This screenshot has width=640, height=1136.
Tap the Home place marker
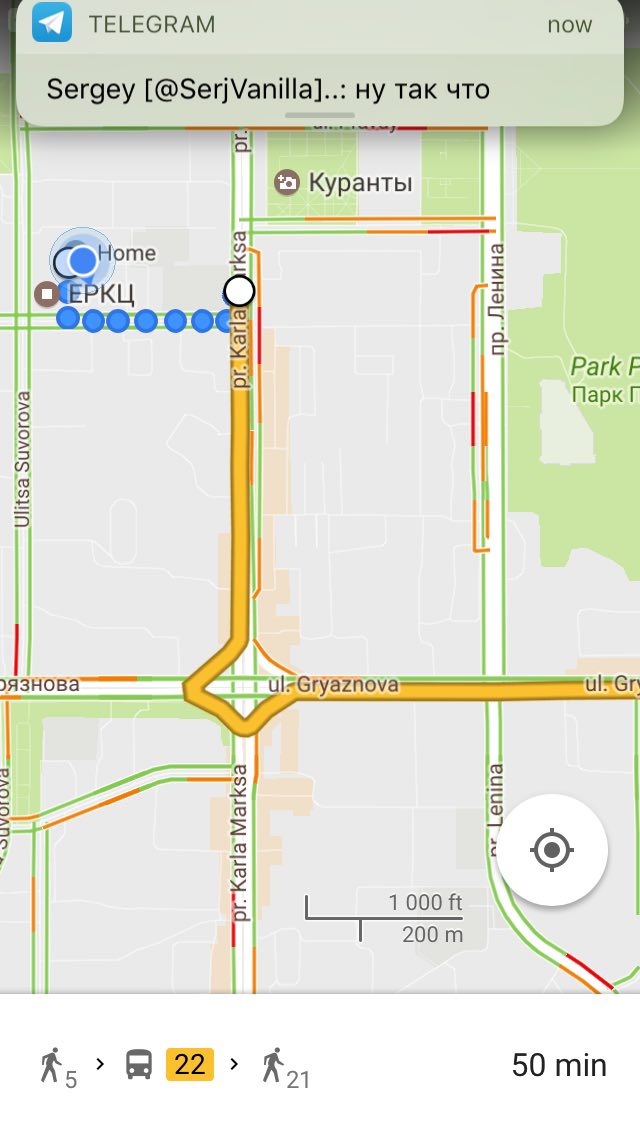[106, 255]
